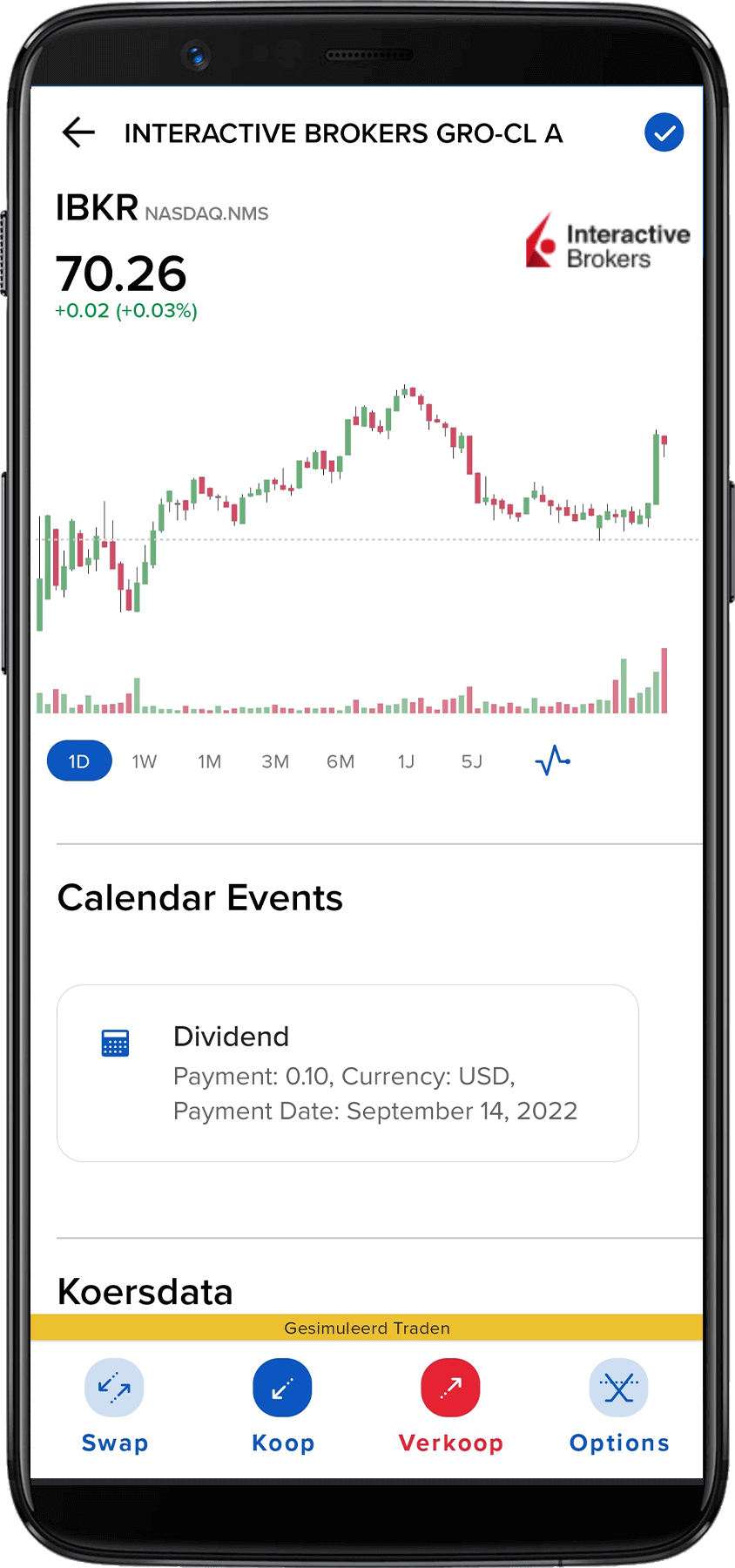The height and width of the screenshot is (1568, 735).
Task: Expand the Dividend event card
Action: pos(347,1073)
